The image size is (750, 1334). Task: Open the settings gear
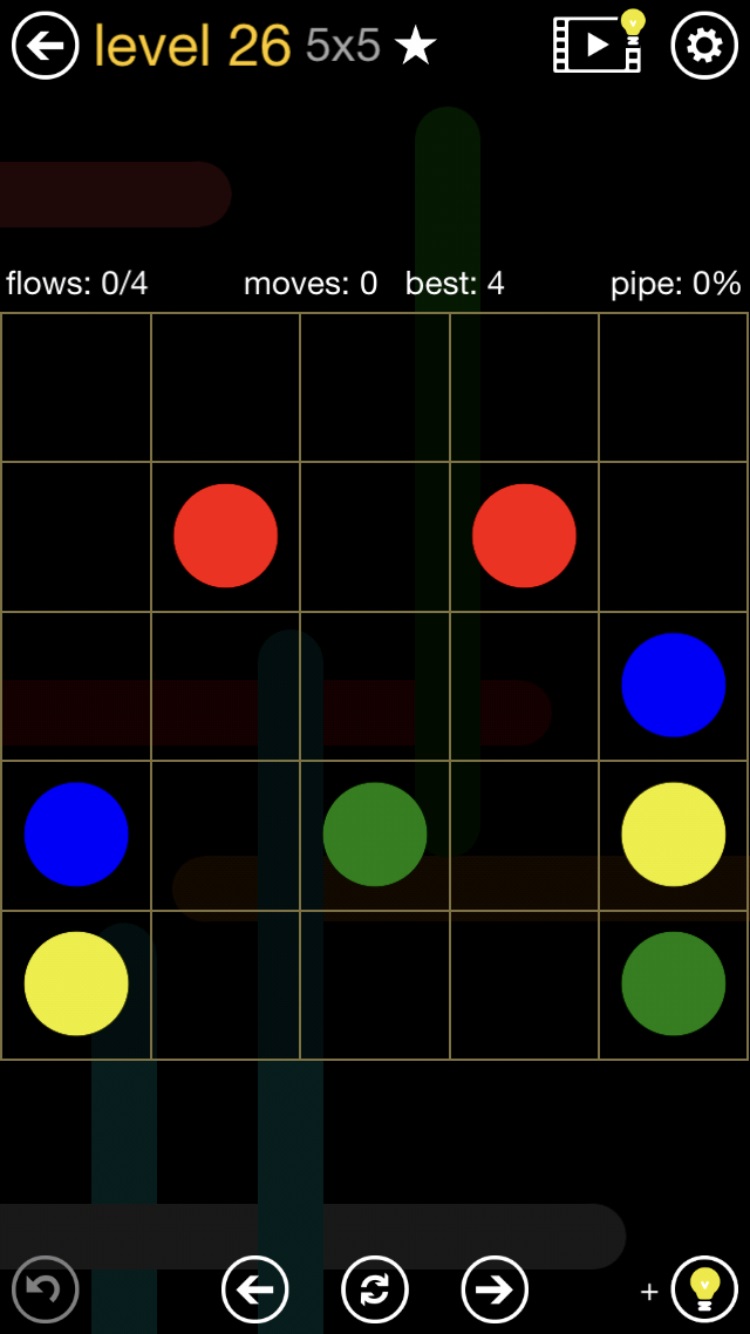(704, 45)
